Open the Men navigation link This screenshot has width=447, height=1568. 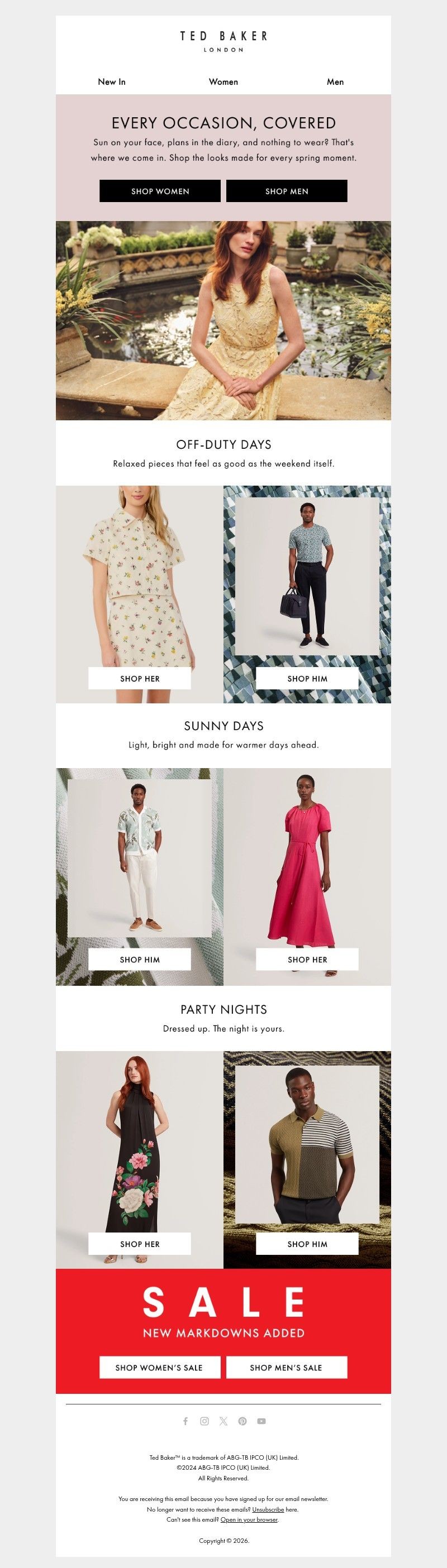[335, 81]
